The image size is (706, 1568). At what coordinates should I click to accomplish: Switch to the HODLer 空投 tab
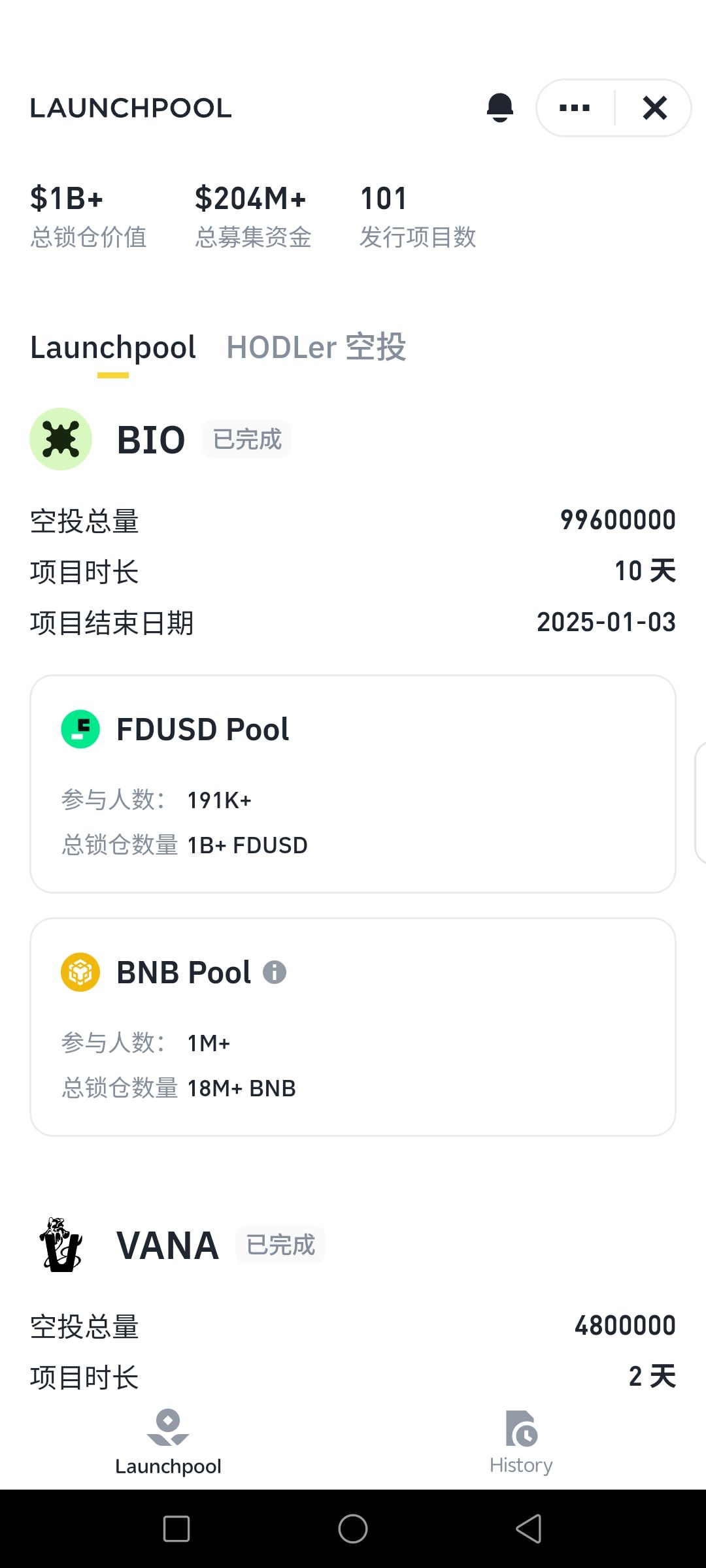click(316, 347)
